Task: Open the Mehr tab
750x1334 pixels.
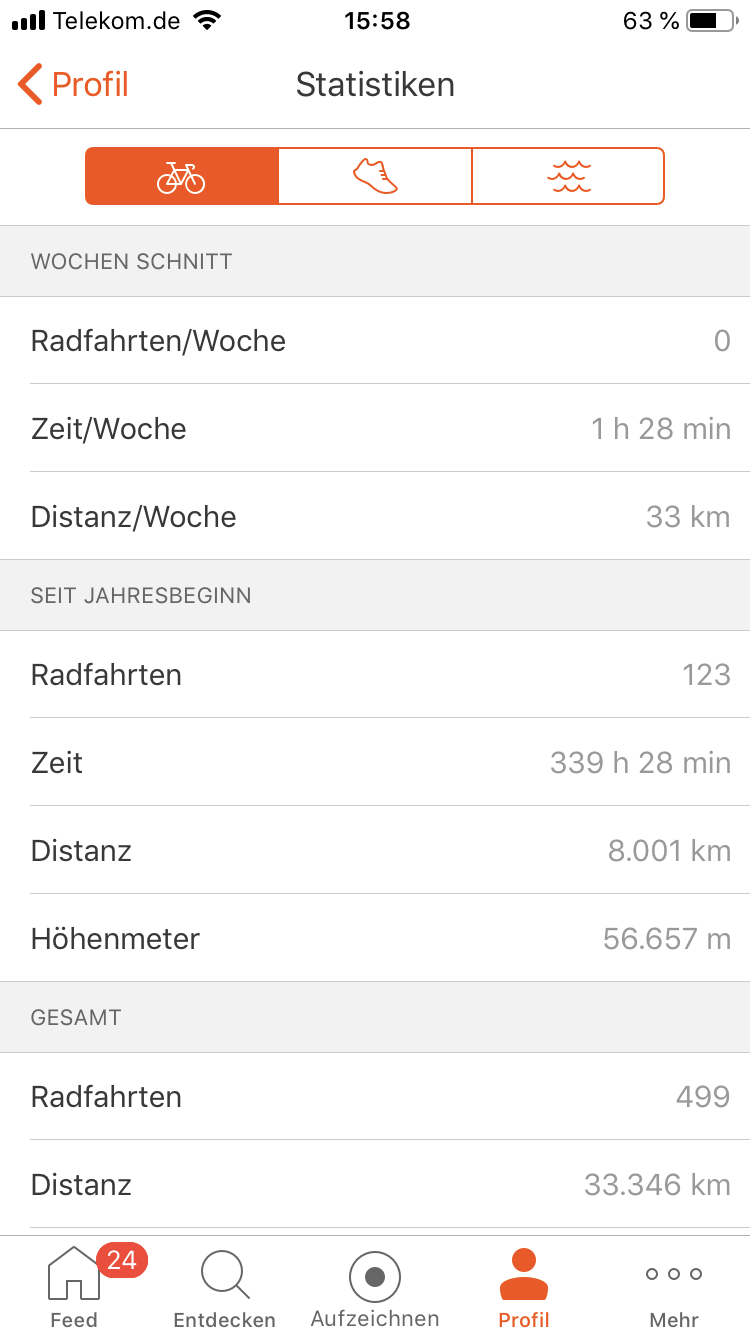Action: 674,1287
